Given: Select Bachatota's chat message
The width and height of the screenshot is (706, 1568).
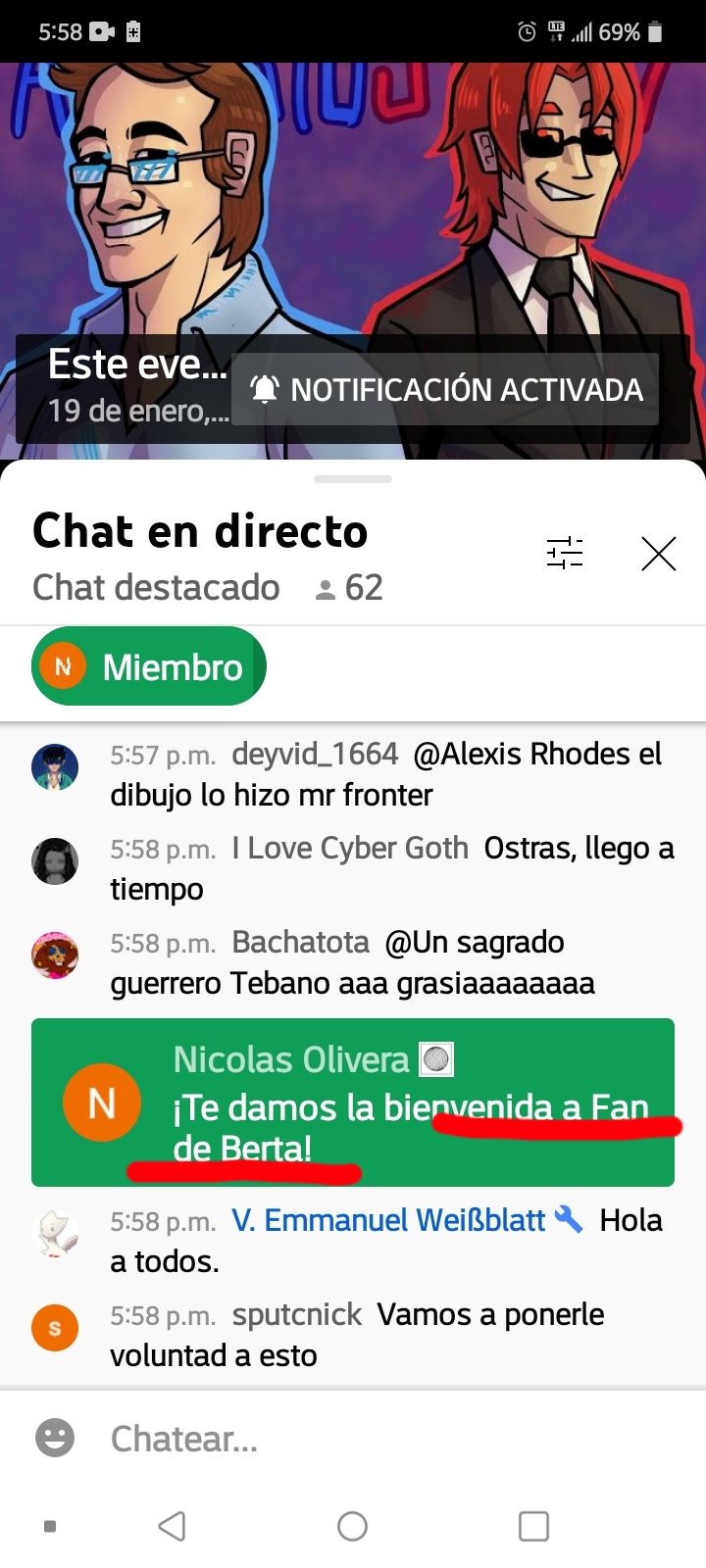Looking at the screenshot, I should [353, 961].
